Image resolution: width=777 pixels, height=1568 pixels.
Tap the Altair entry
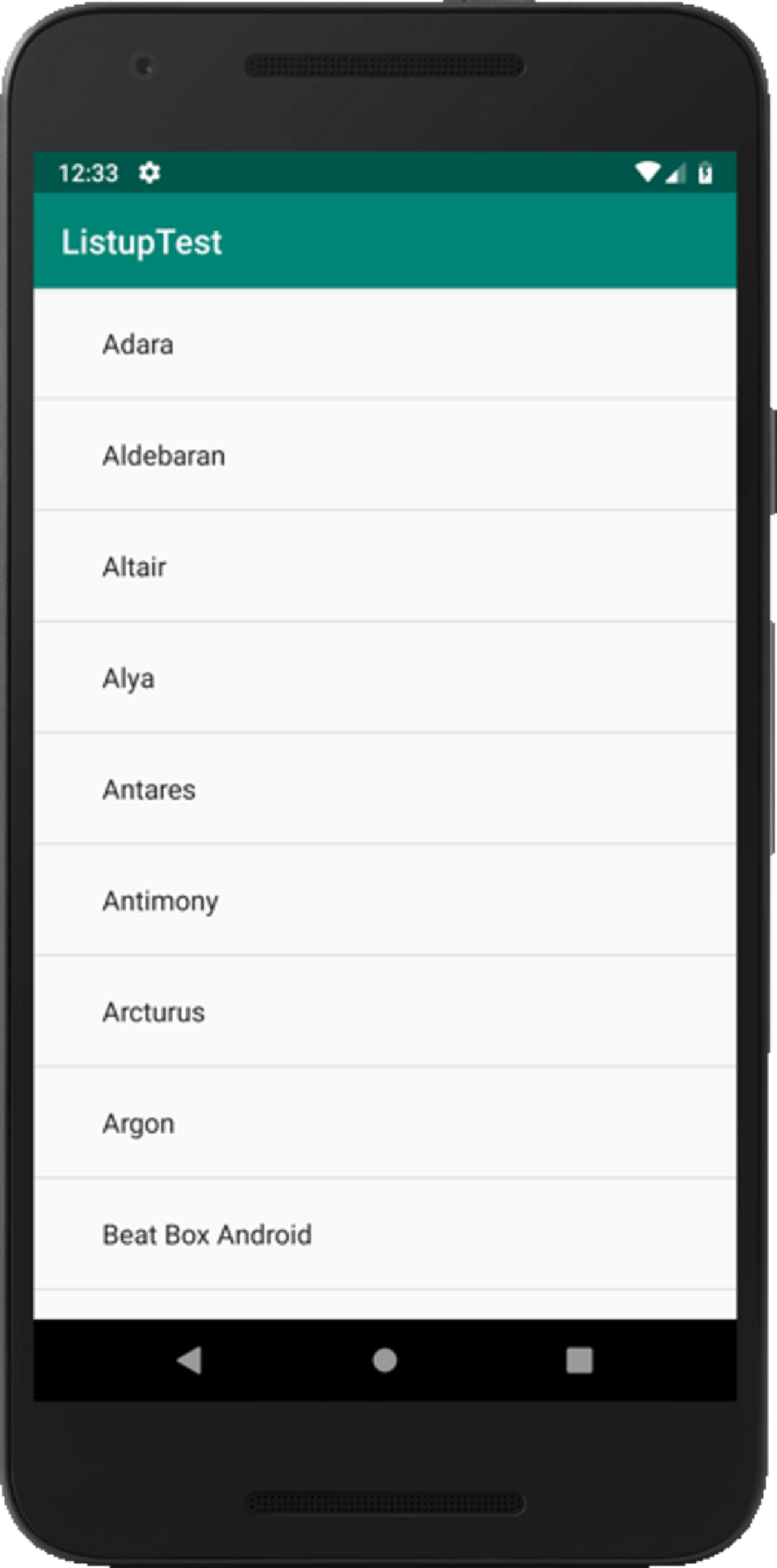pyautogui.click(x=385, y=566)
